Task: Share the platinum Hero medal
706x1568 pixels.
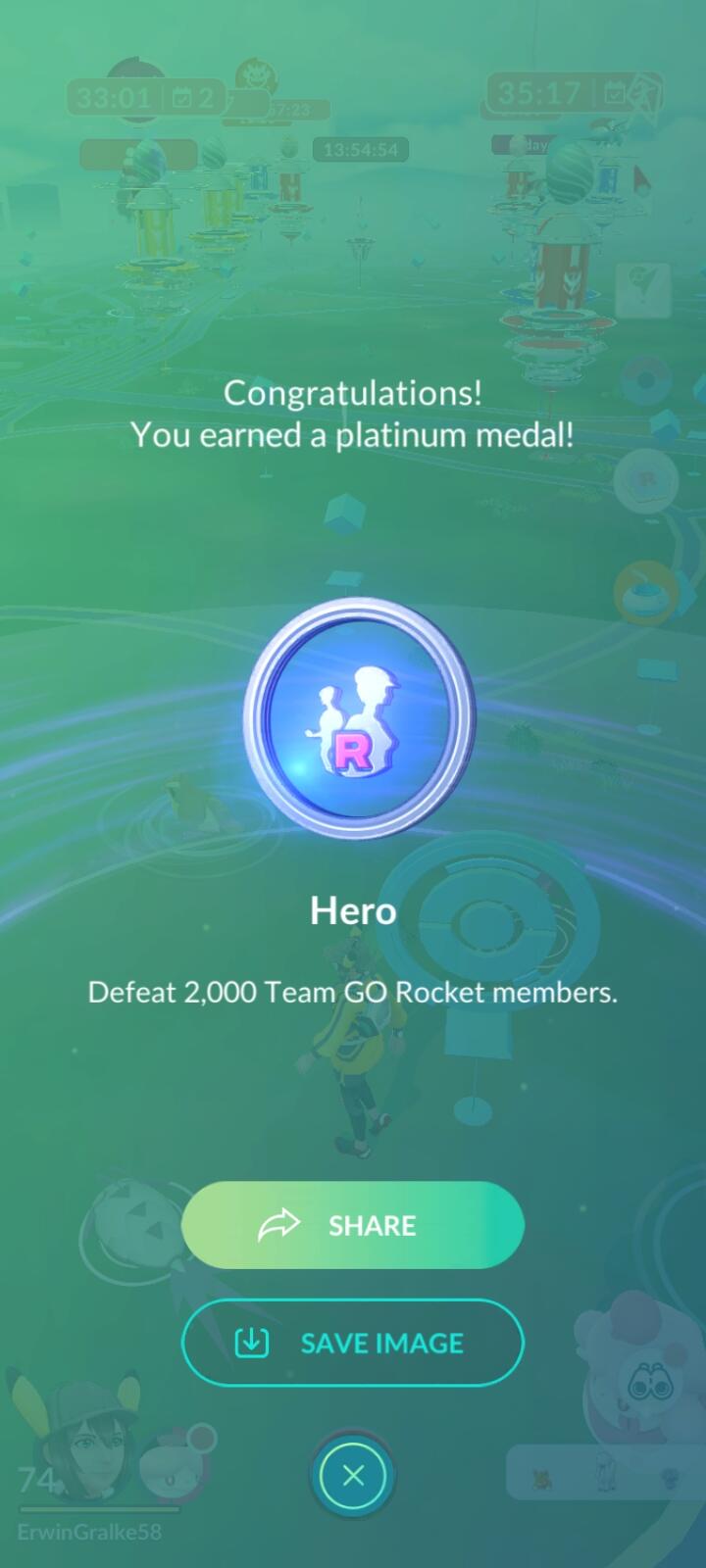Action: [x=353, y=1225]
